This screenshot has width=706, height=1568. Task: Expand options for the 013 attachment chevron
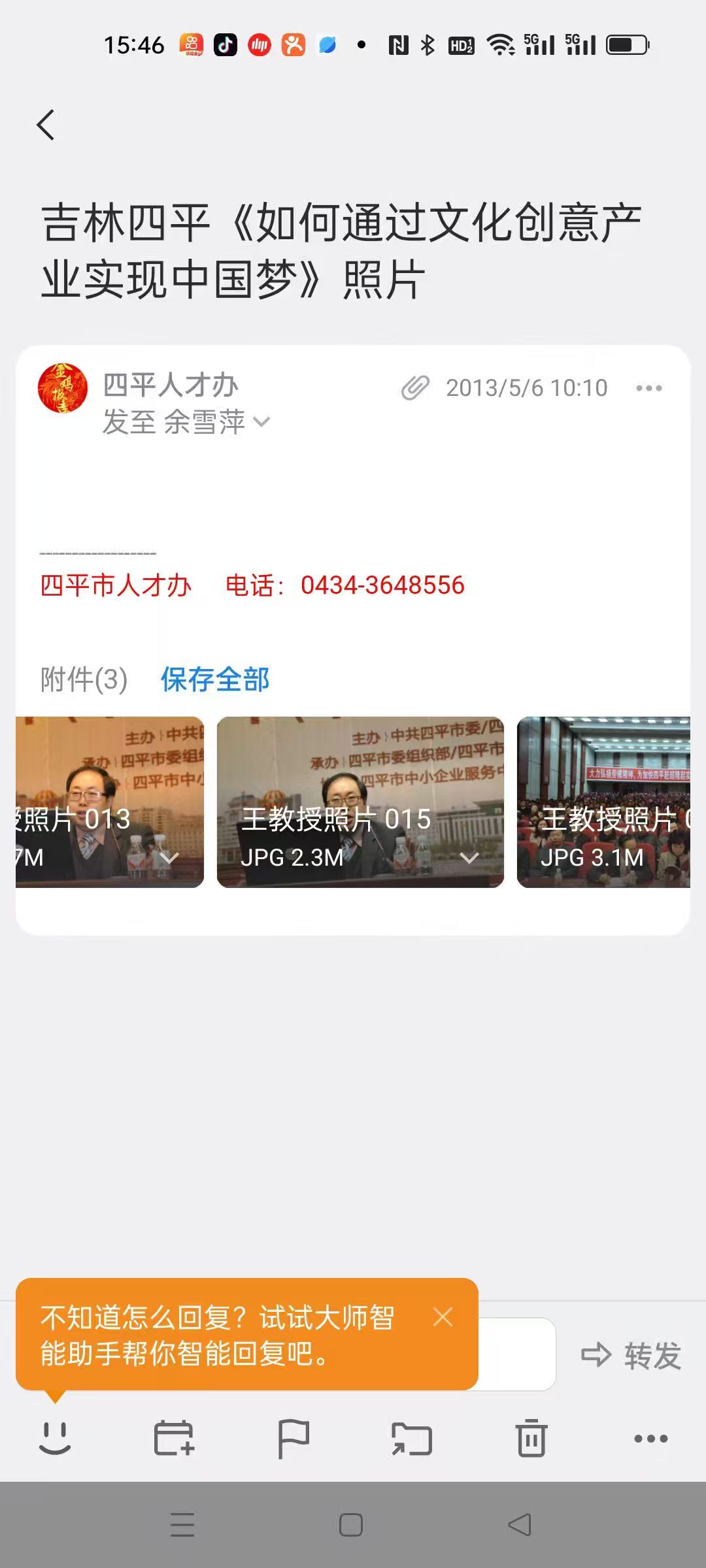pos(169,857)
